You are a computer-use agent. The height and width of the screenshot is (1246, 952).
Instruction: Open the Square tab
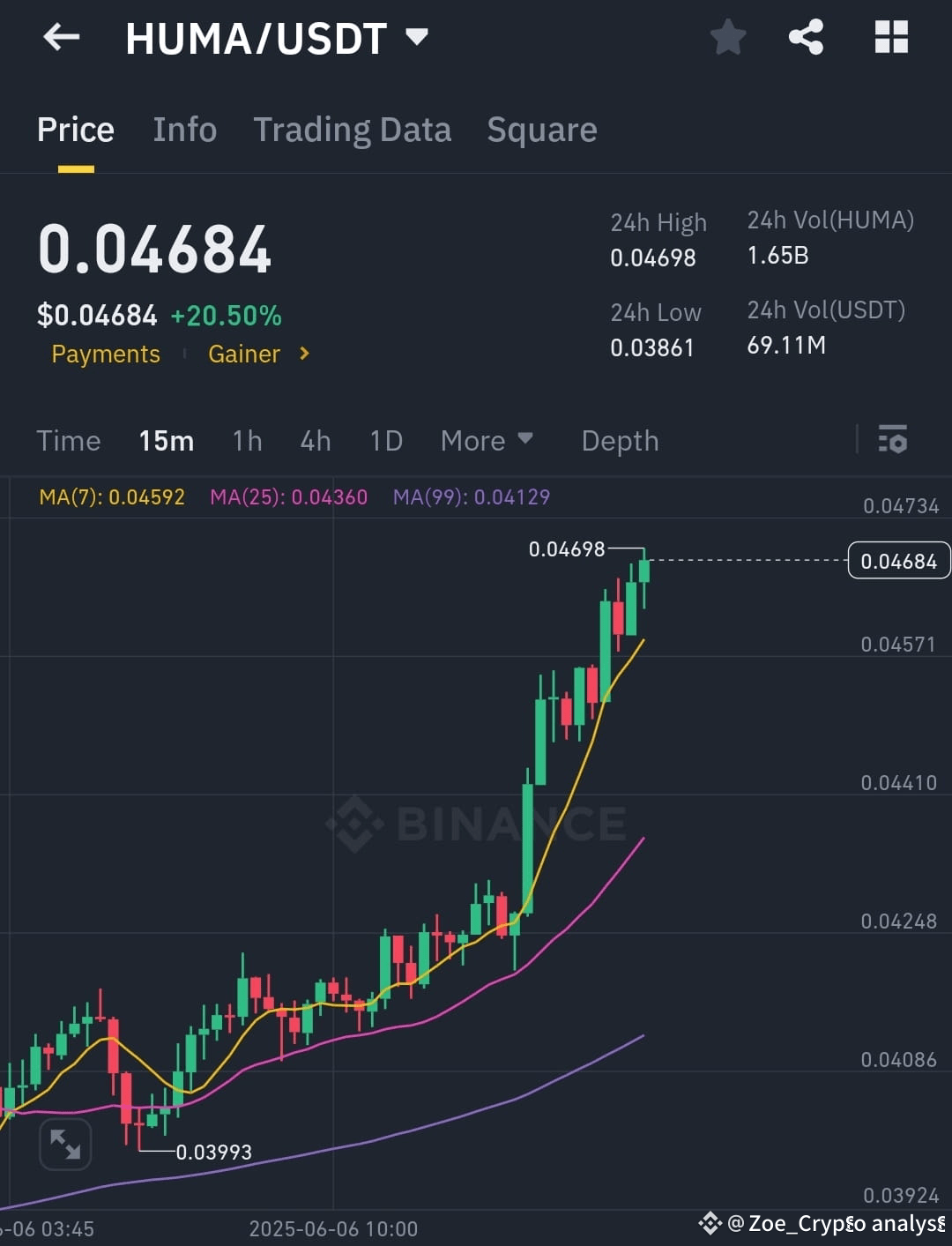541,129
